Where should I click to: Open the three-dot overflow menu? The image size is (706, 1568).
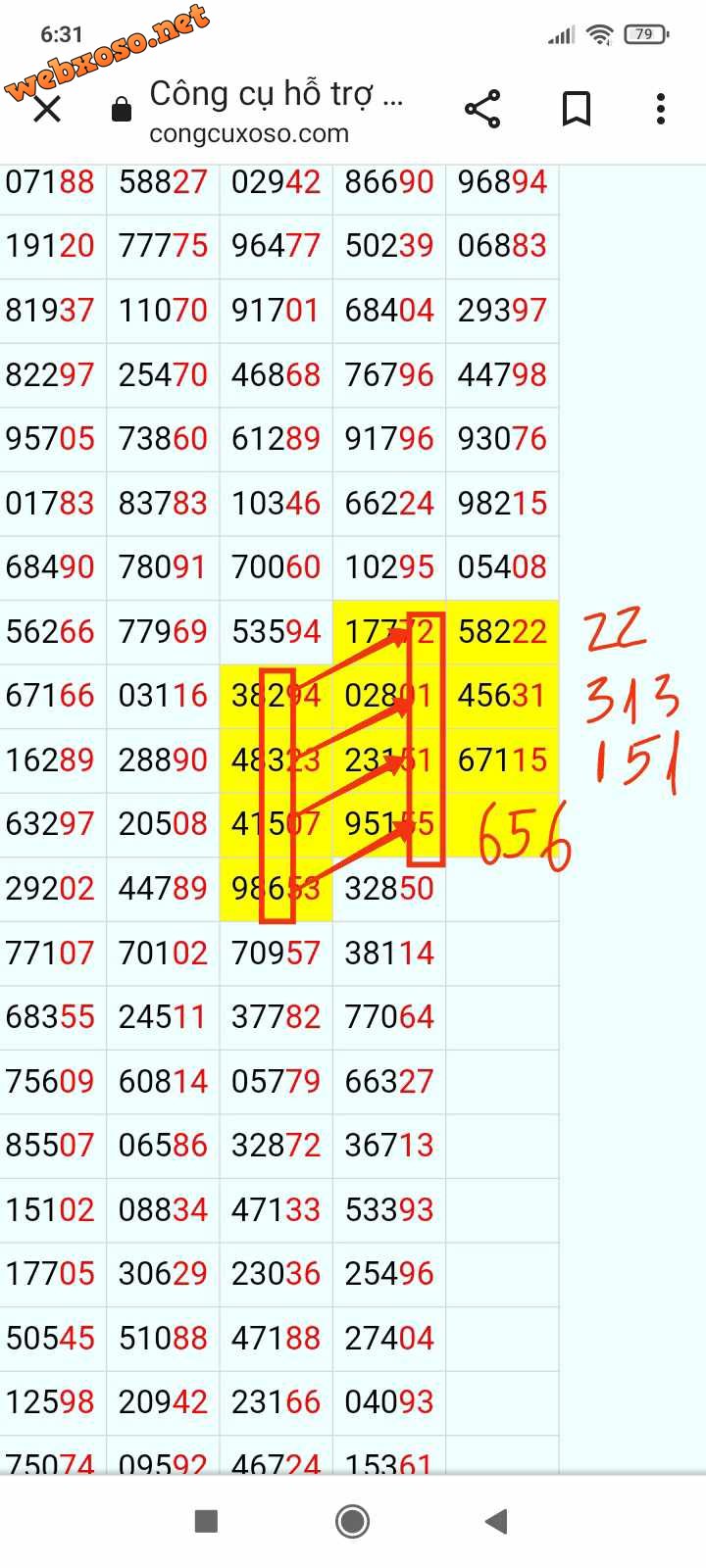pyautogui.click(x=661, y=109)
